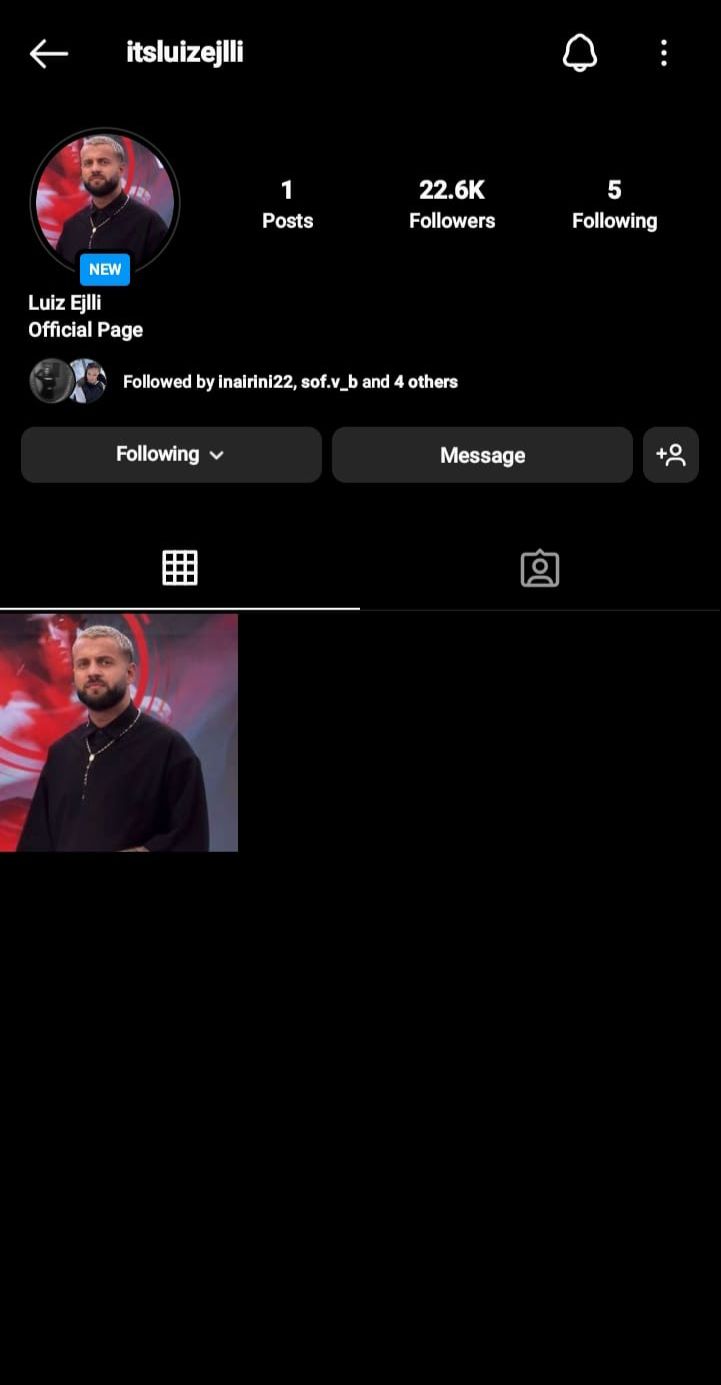This screenshot has height=1385, width=721.
Task: Open the 22.6K Followers list
Action: coord(452,204)
